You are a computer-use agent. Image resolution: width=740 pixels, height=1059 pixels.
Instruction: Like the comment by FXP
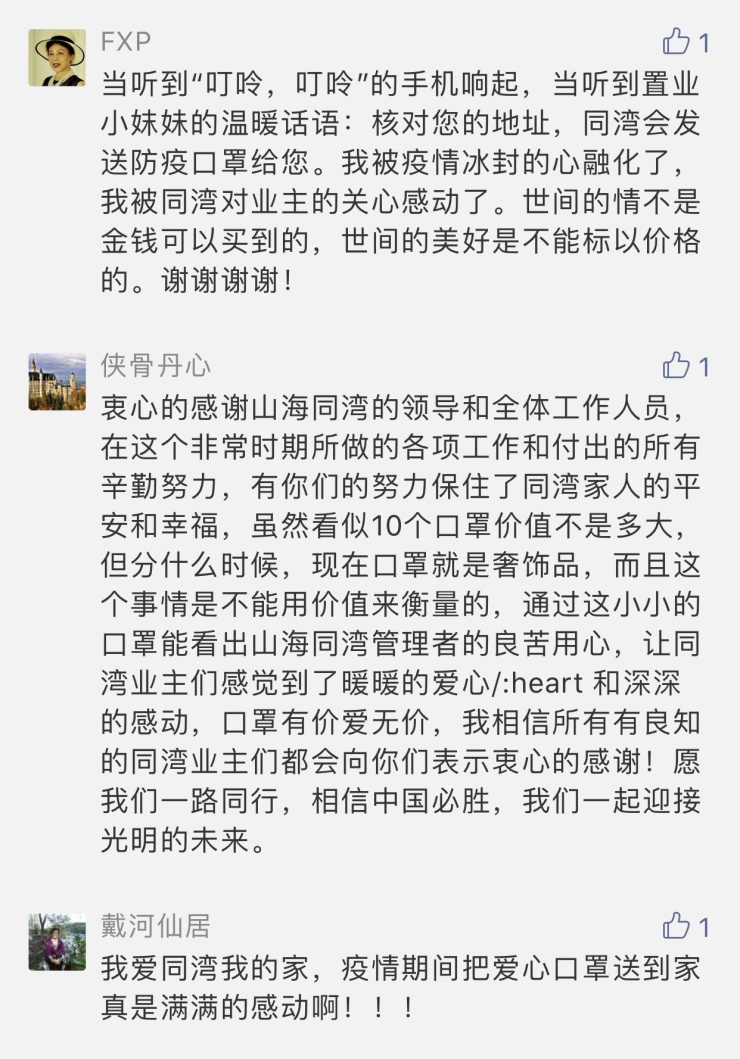pos(677,42)
